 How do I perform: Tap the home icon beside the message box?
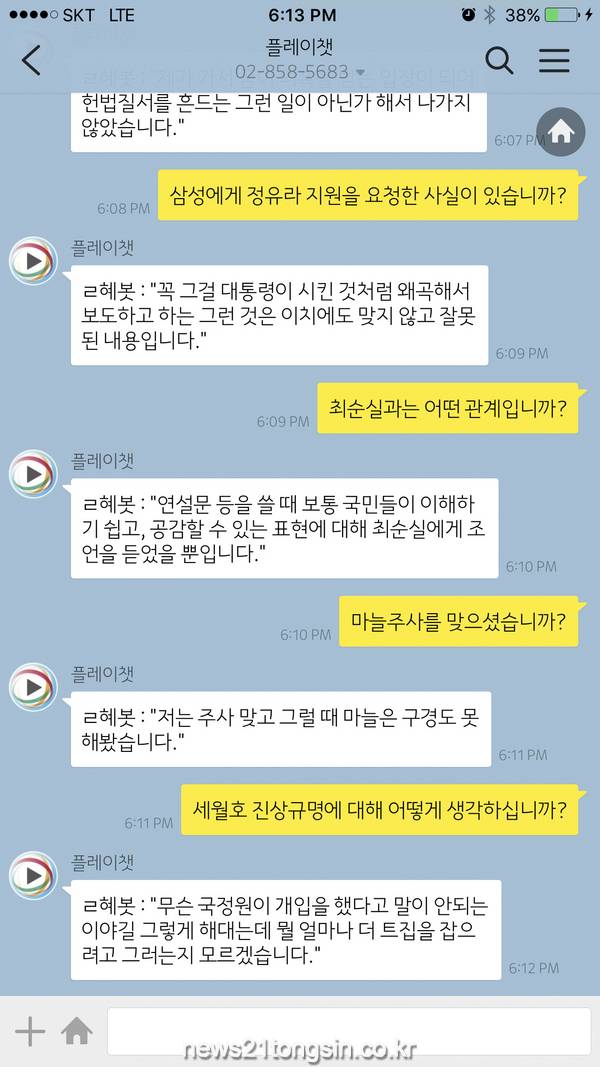77,1031
